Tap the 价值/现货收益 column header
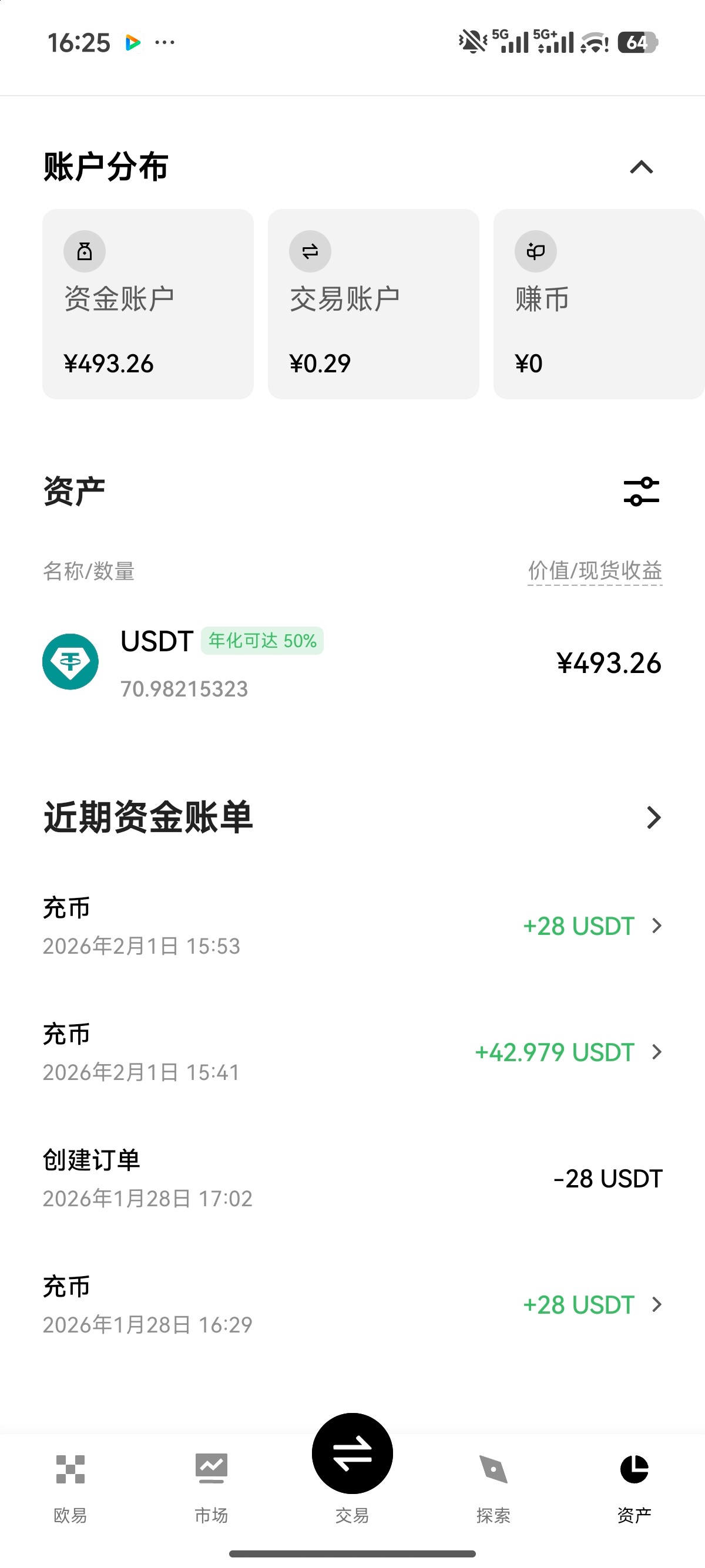The width and height of the screenshot is (705, 1568). pos(594,571)
